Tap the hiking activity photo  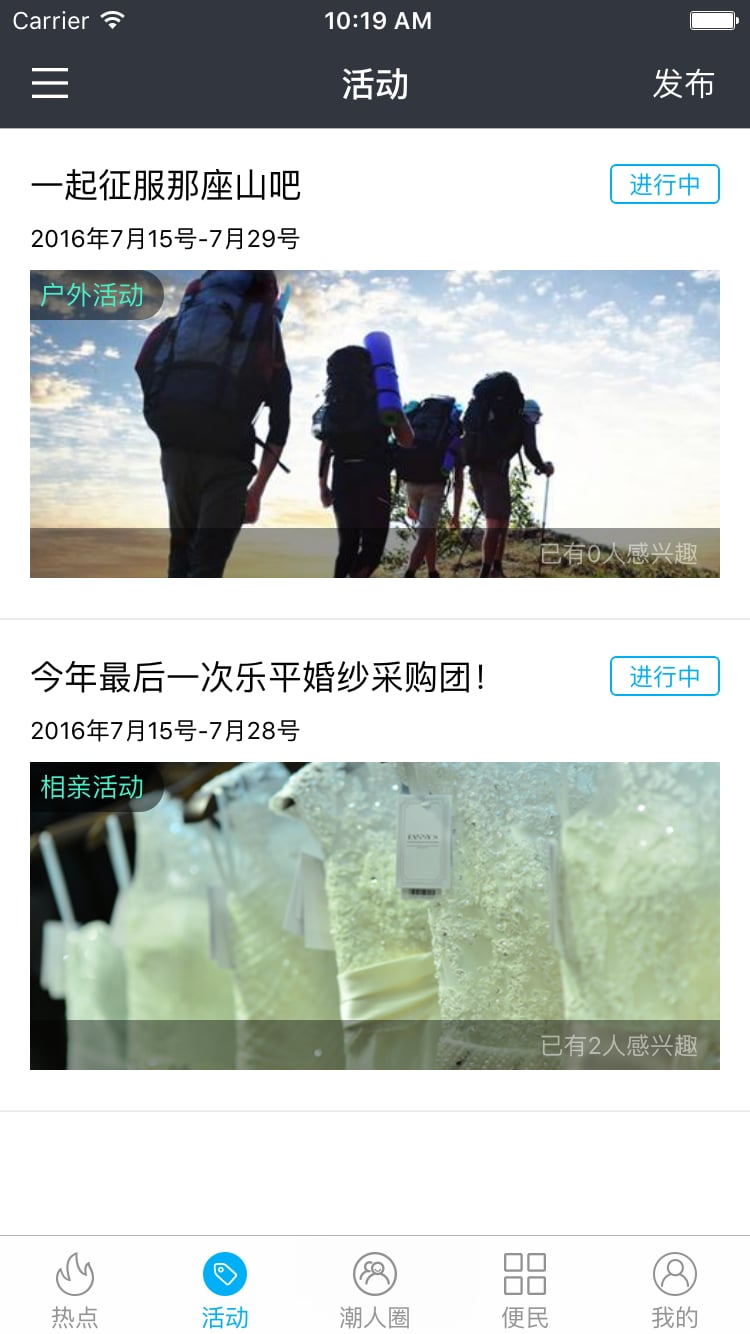(375, 422)
